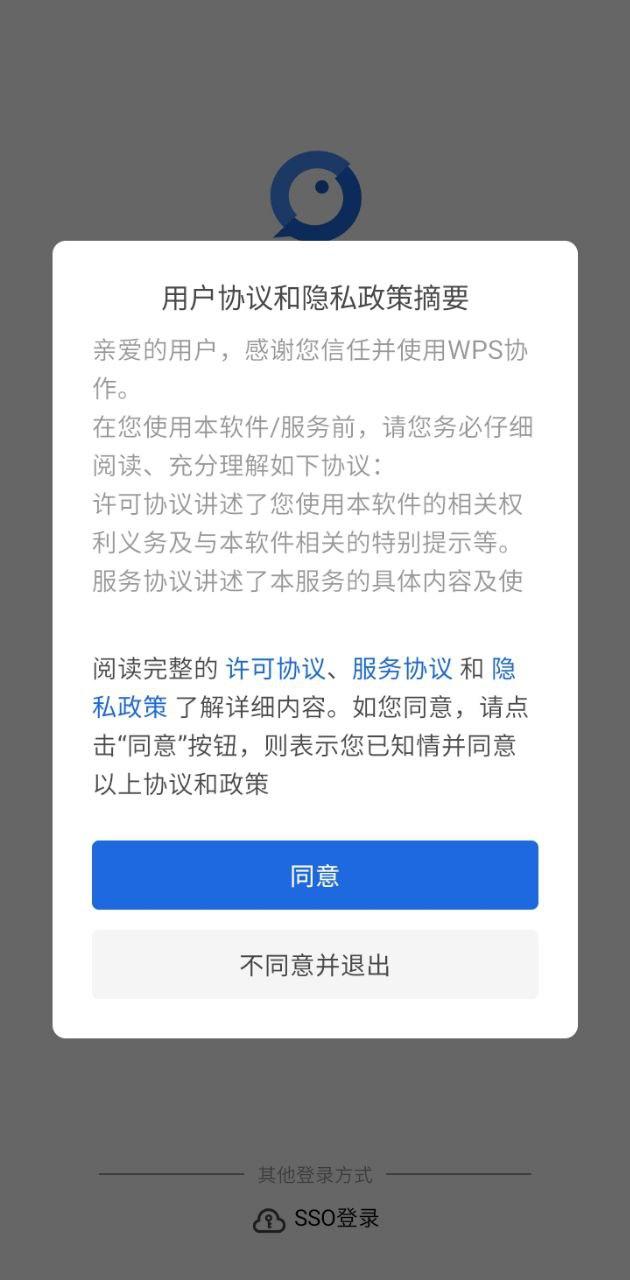Tap the blue 同意 button

pos(315,875)
